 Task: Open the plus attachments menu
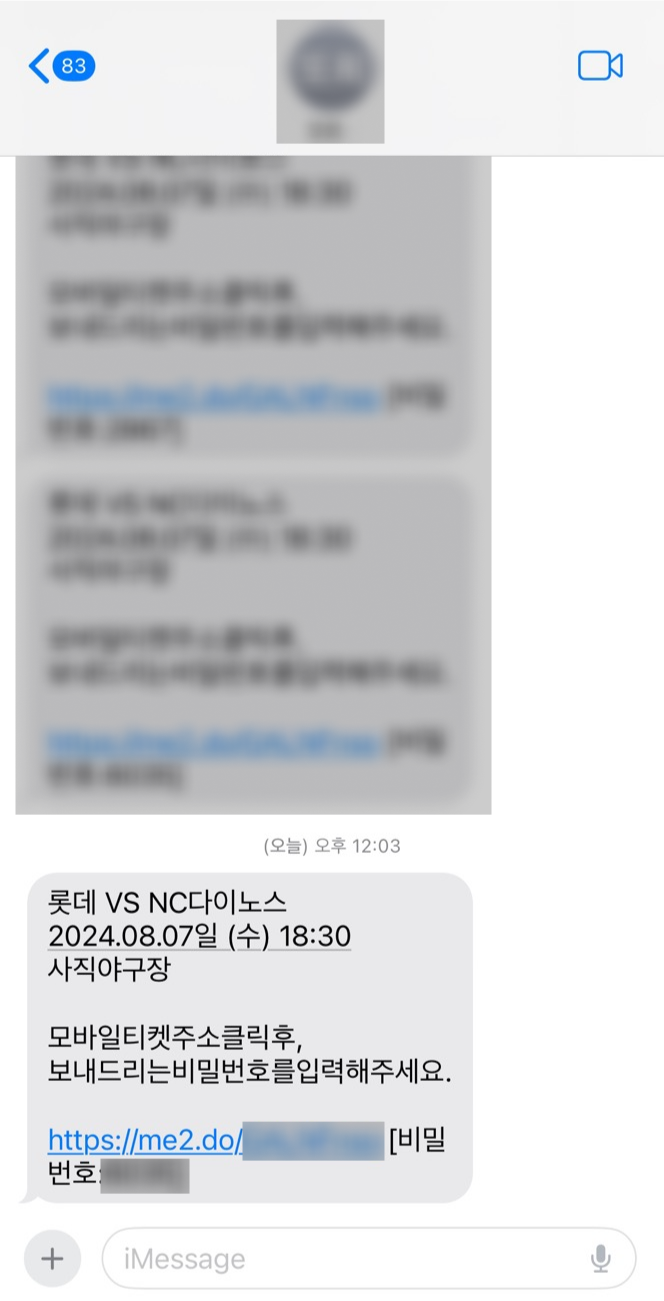(52, 1258)
